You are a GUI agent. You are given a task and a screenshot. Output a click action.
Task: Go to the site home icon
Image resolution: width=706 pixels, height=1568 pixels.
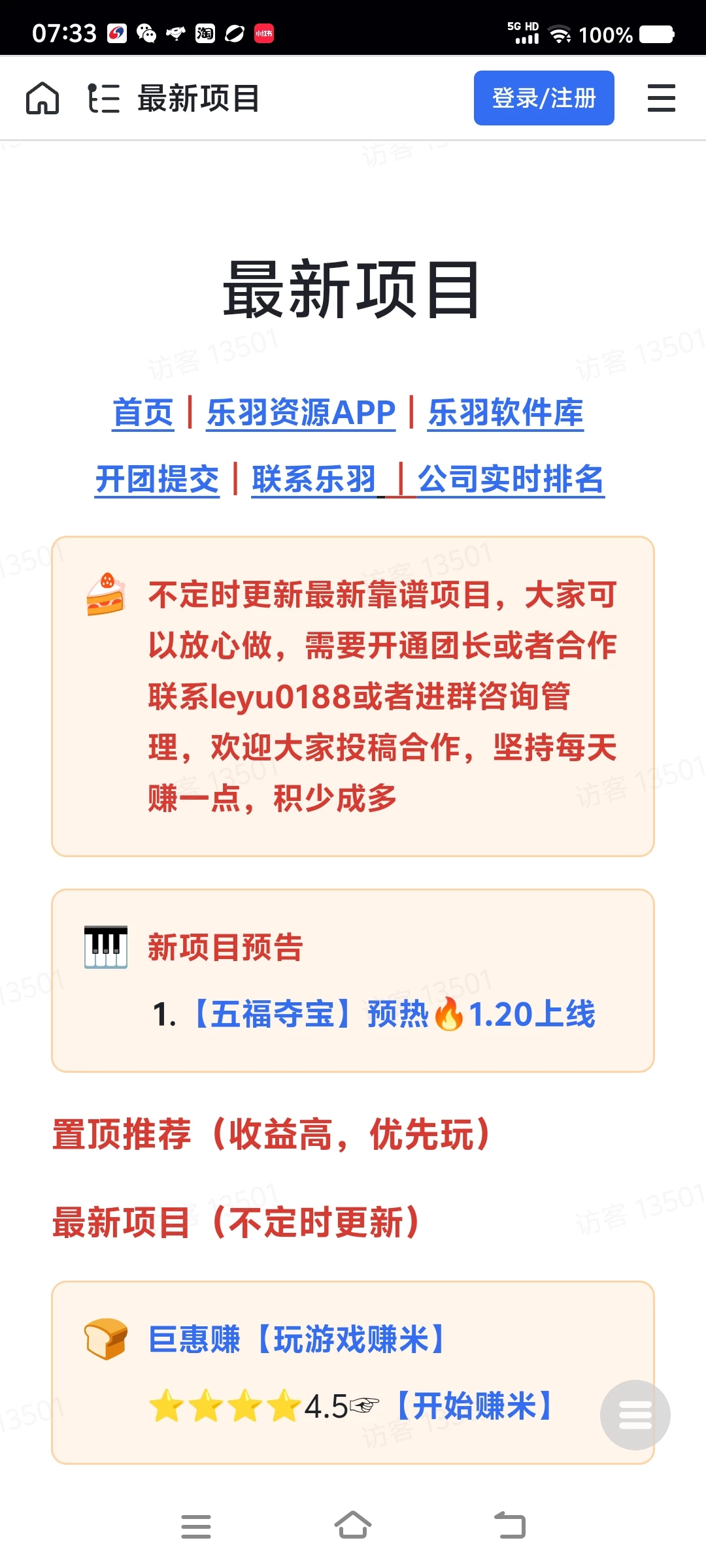coord(42,99)
